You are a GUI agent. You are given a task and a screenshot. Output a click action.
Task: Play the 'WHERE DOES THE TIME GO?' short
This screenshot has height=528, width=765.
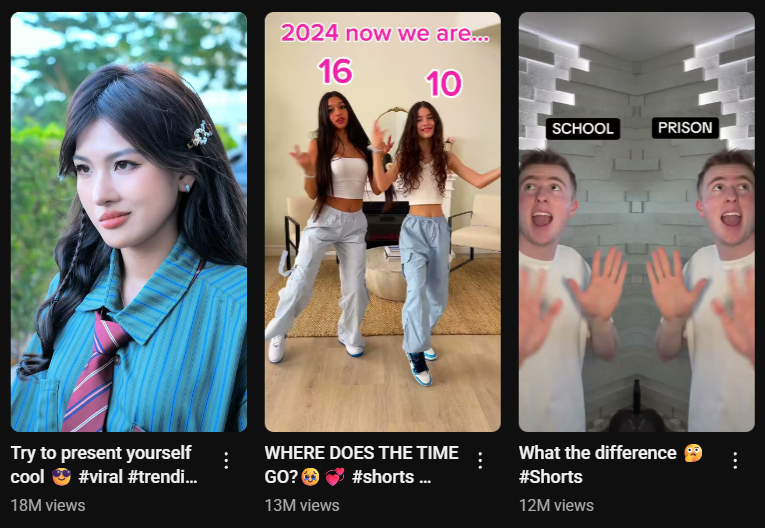coord(382,222)
